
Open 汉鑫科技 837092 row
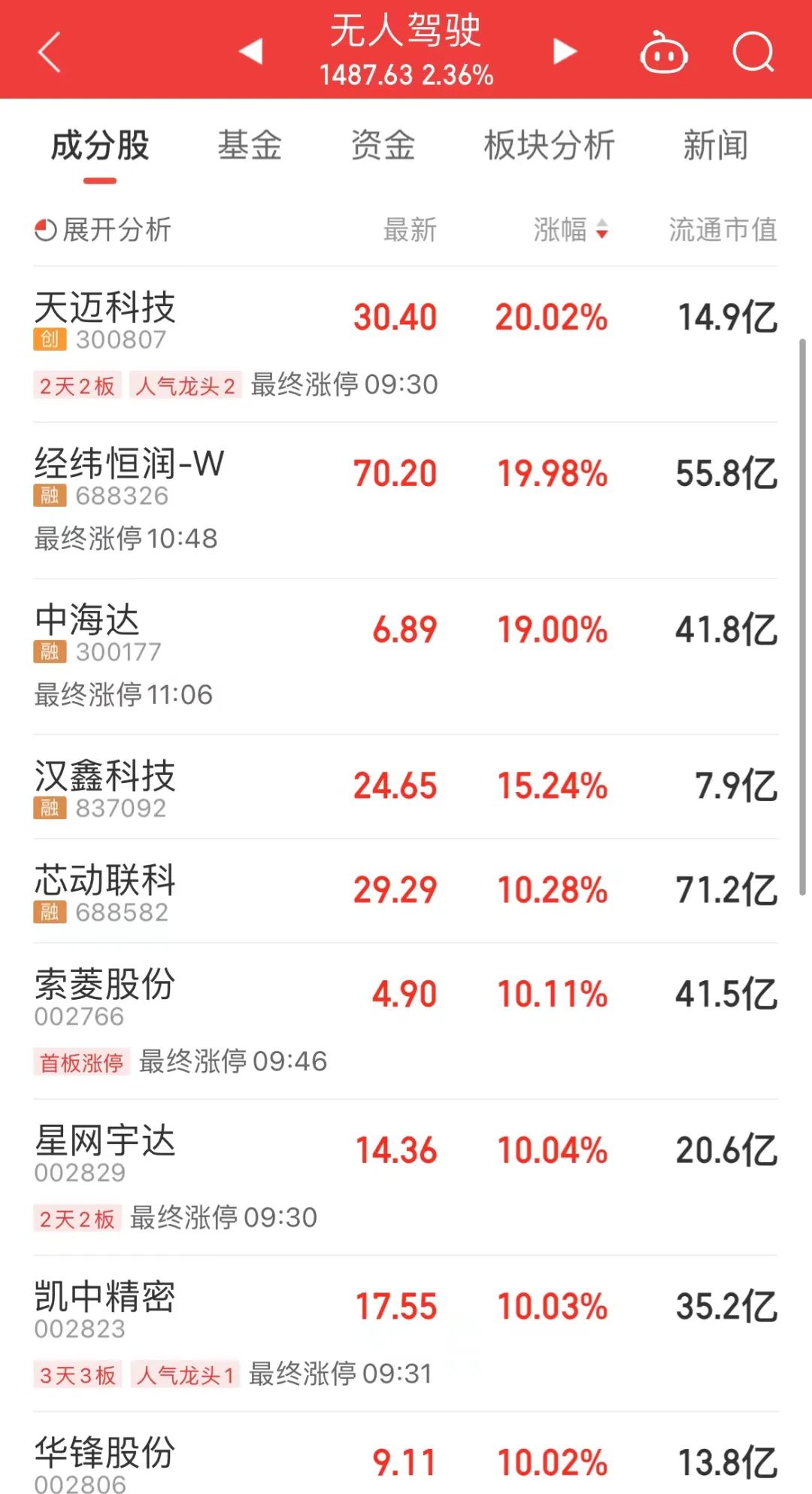tap(406, 787)
